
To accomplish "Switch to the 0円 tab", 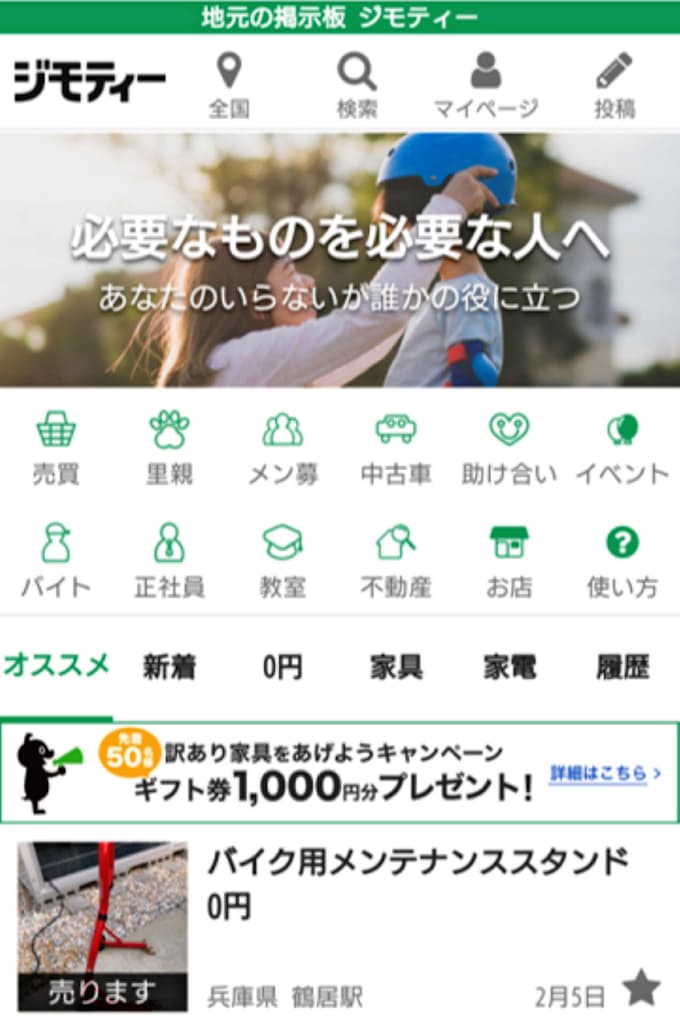I will tap(283, 667).
